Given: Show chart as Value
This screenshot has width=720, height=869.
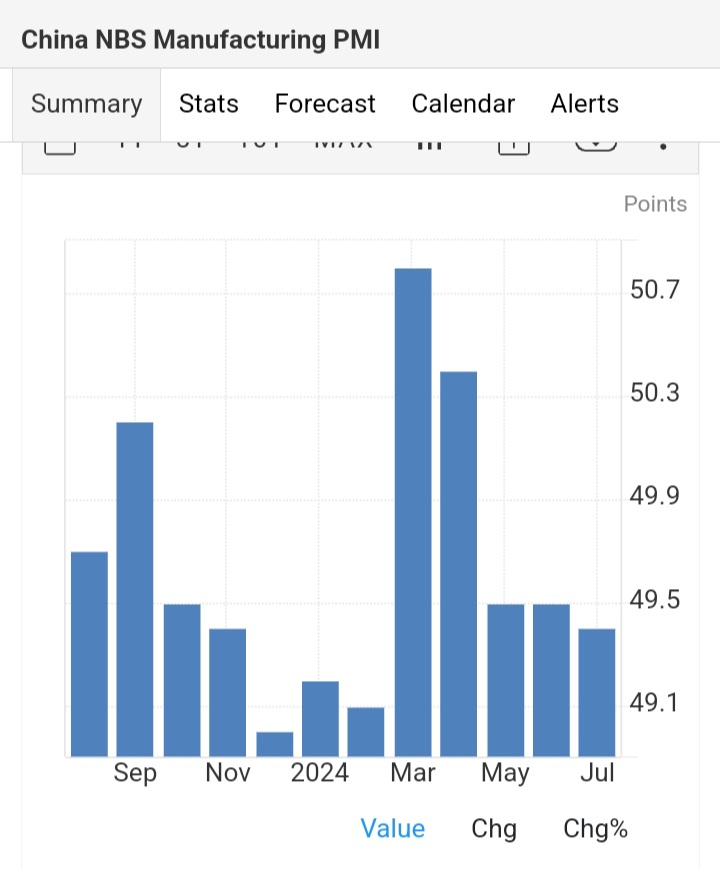Looking at the screenshot, I should pyautogui.click(x=392, y=828).
